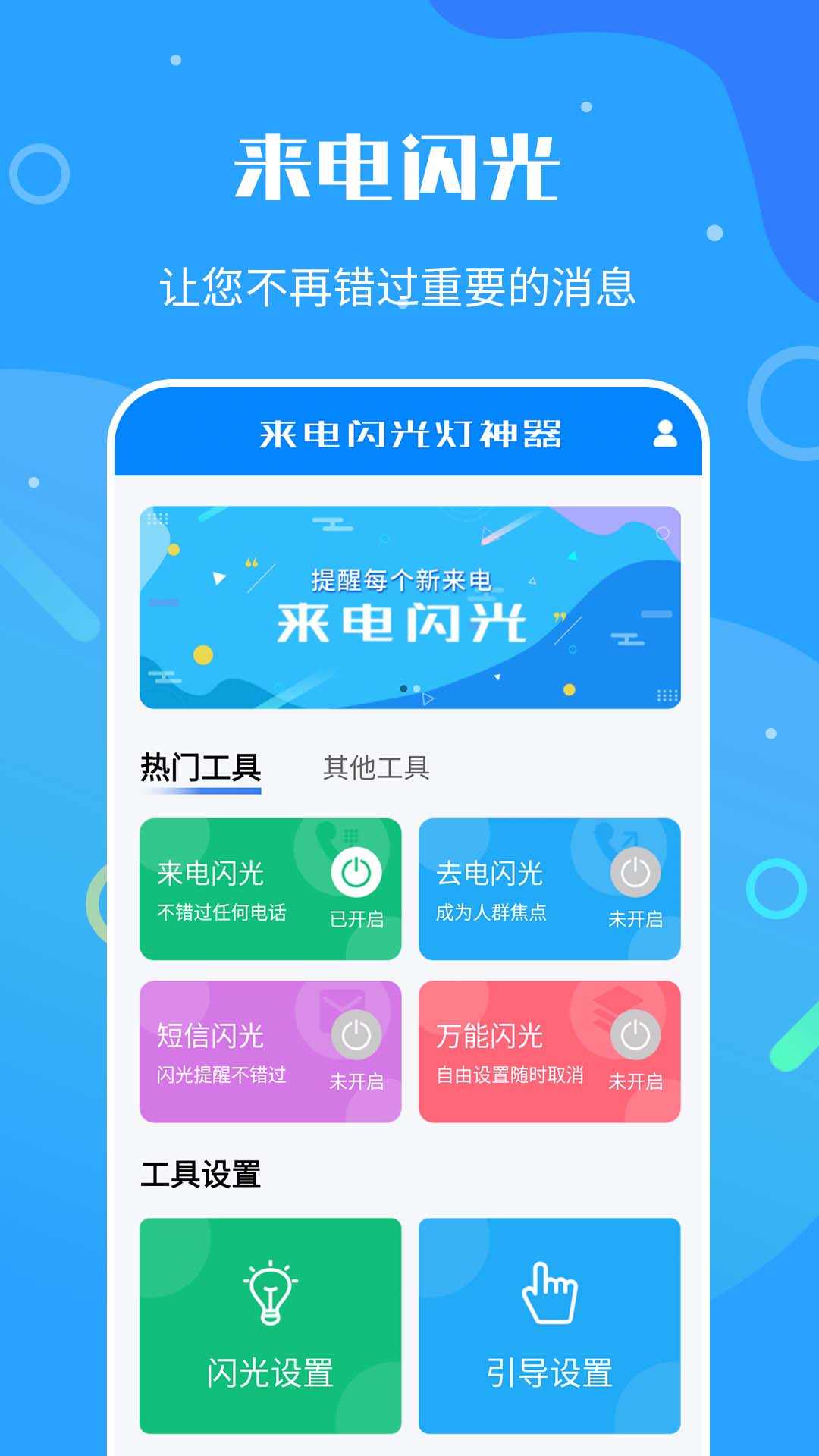Open the user profile icon in title bar

click(x=666, y=434)
